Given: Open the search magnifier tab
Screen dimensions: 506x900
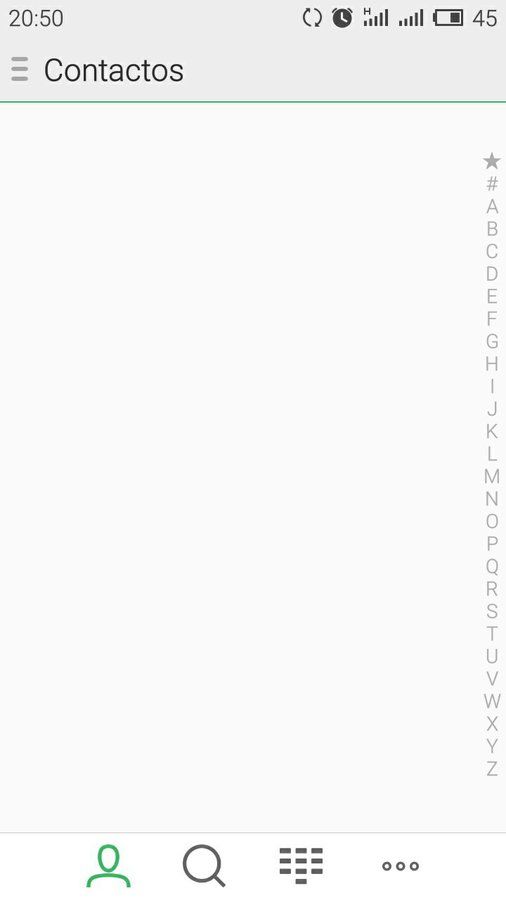Looking at the screenshot, I should coord(204,866).
